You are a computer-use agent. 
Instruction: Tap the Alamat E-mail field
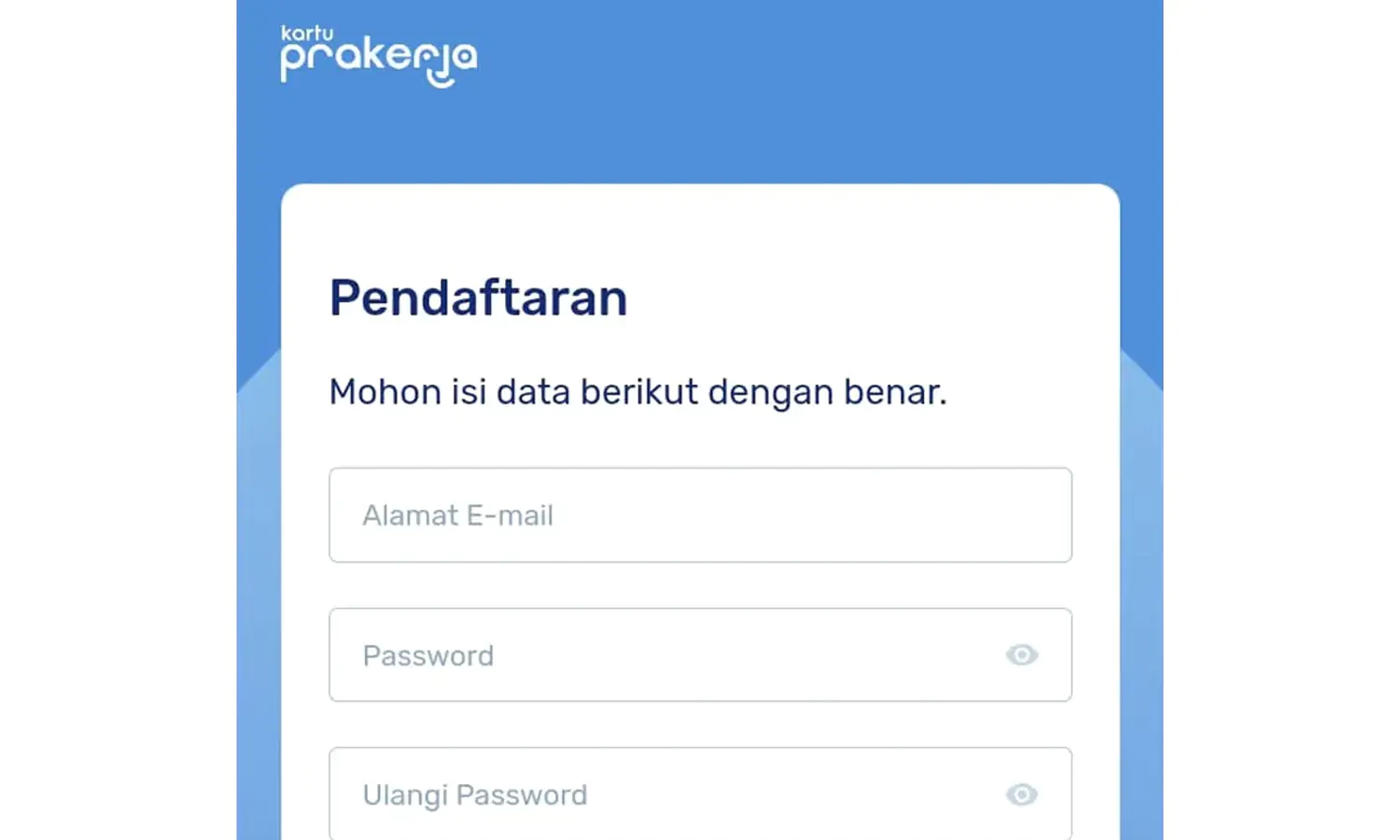pos(700,515)
